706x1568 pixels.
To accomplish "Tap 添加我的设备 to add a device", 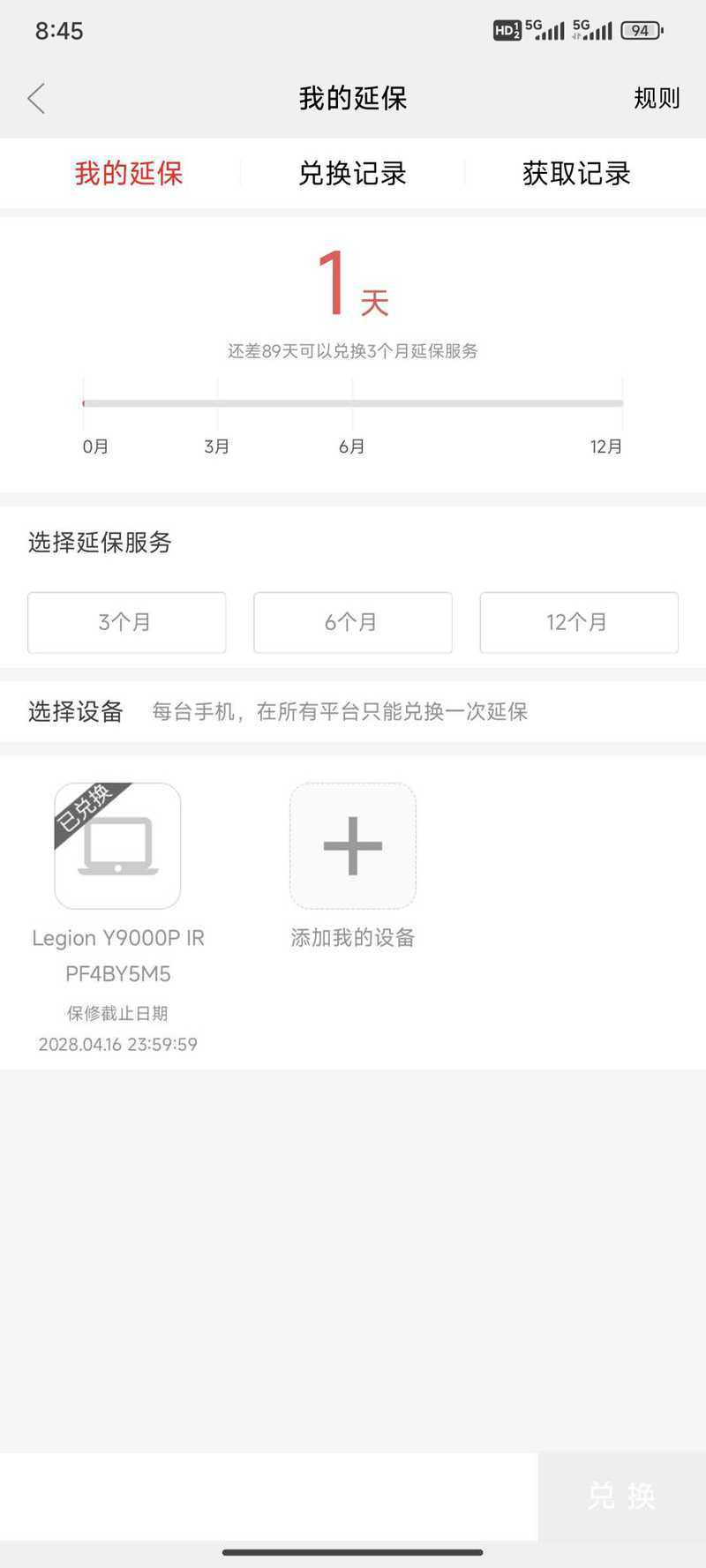I will (352, 846).
